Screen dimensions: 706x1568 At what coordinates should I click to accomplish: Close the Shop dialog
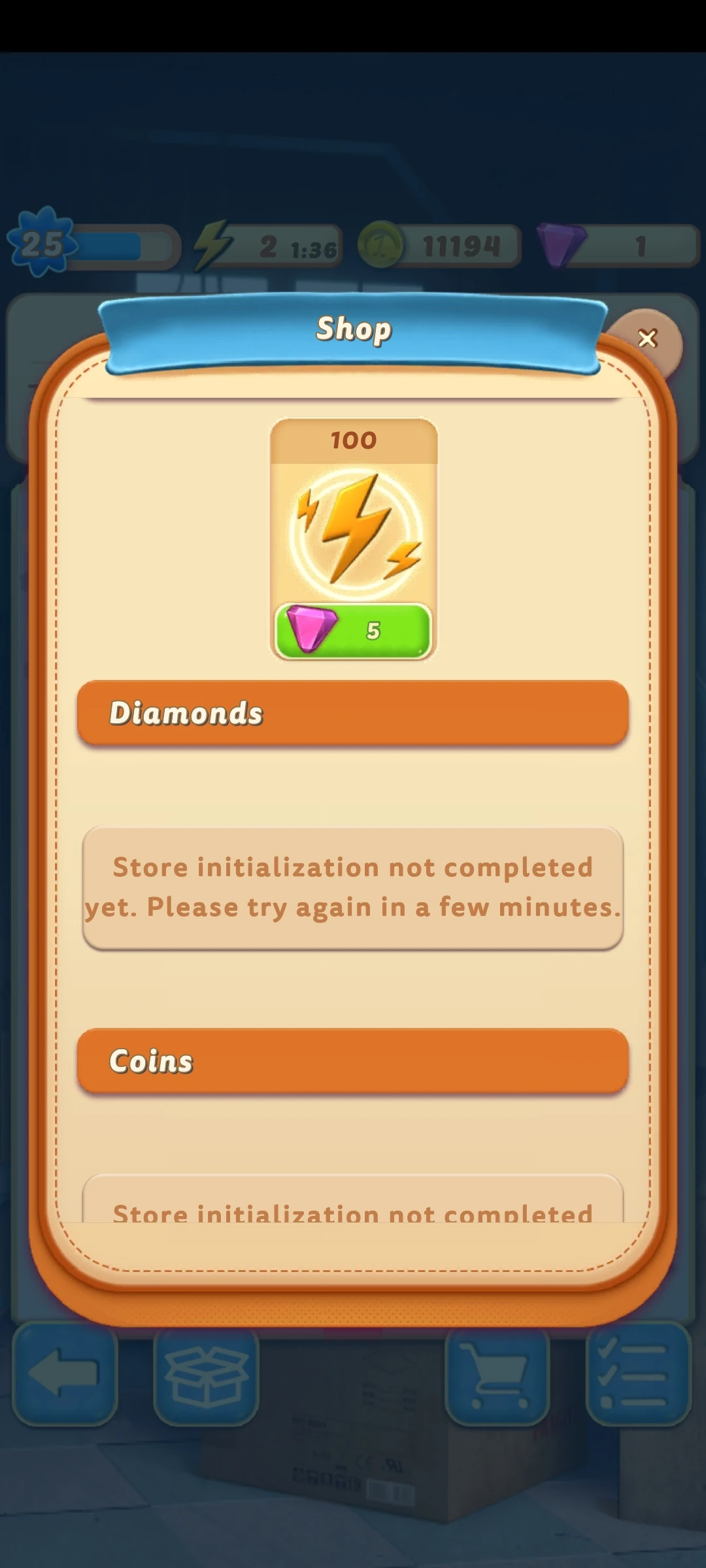[x=647, y=338]
